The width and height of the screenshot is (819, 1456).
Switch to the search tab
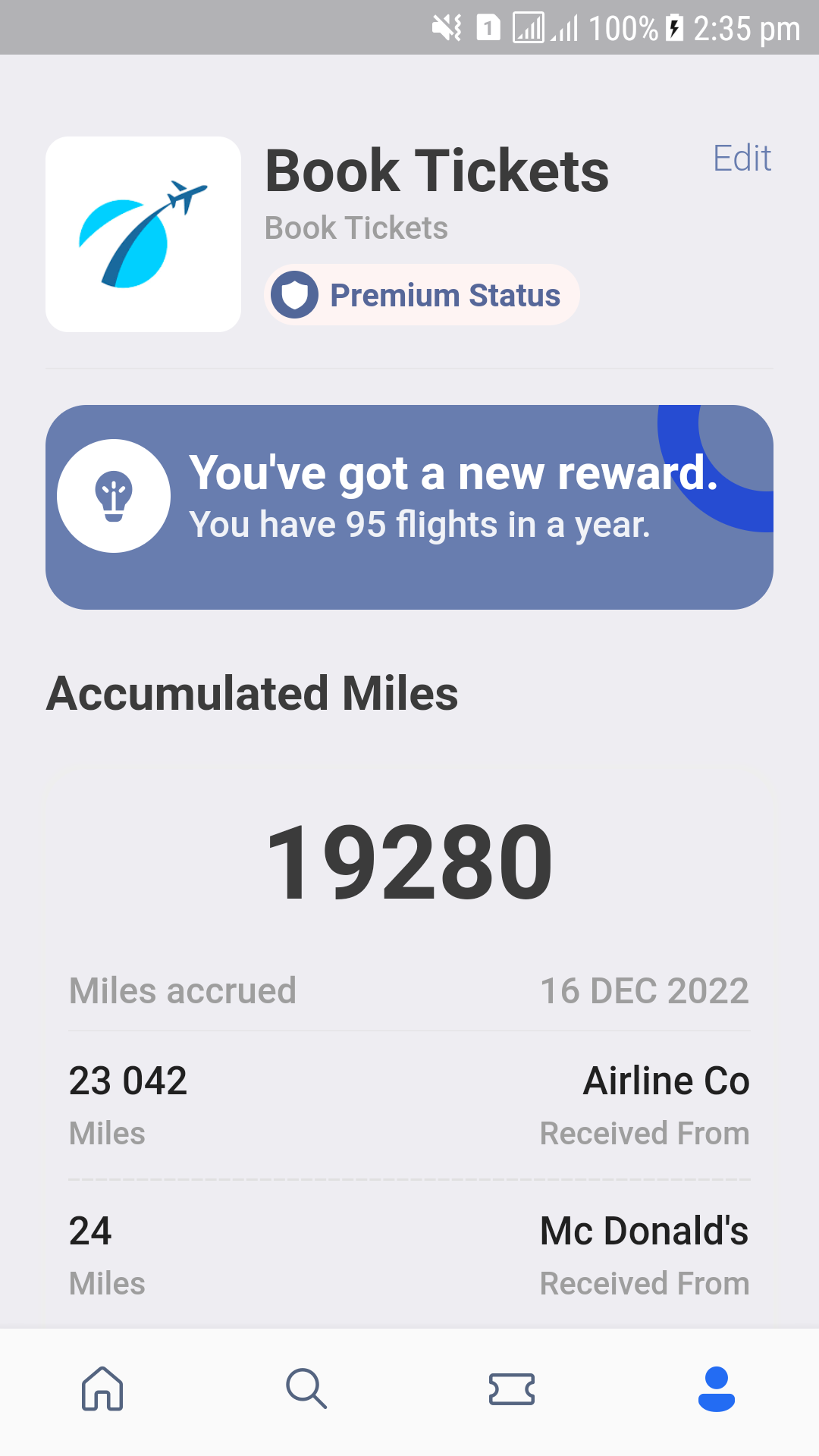306,1389
